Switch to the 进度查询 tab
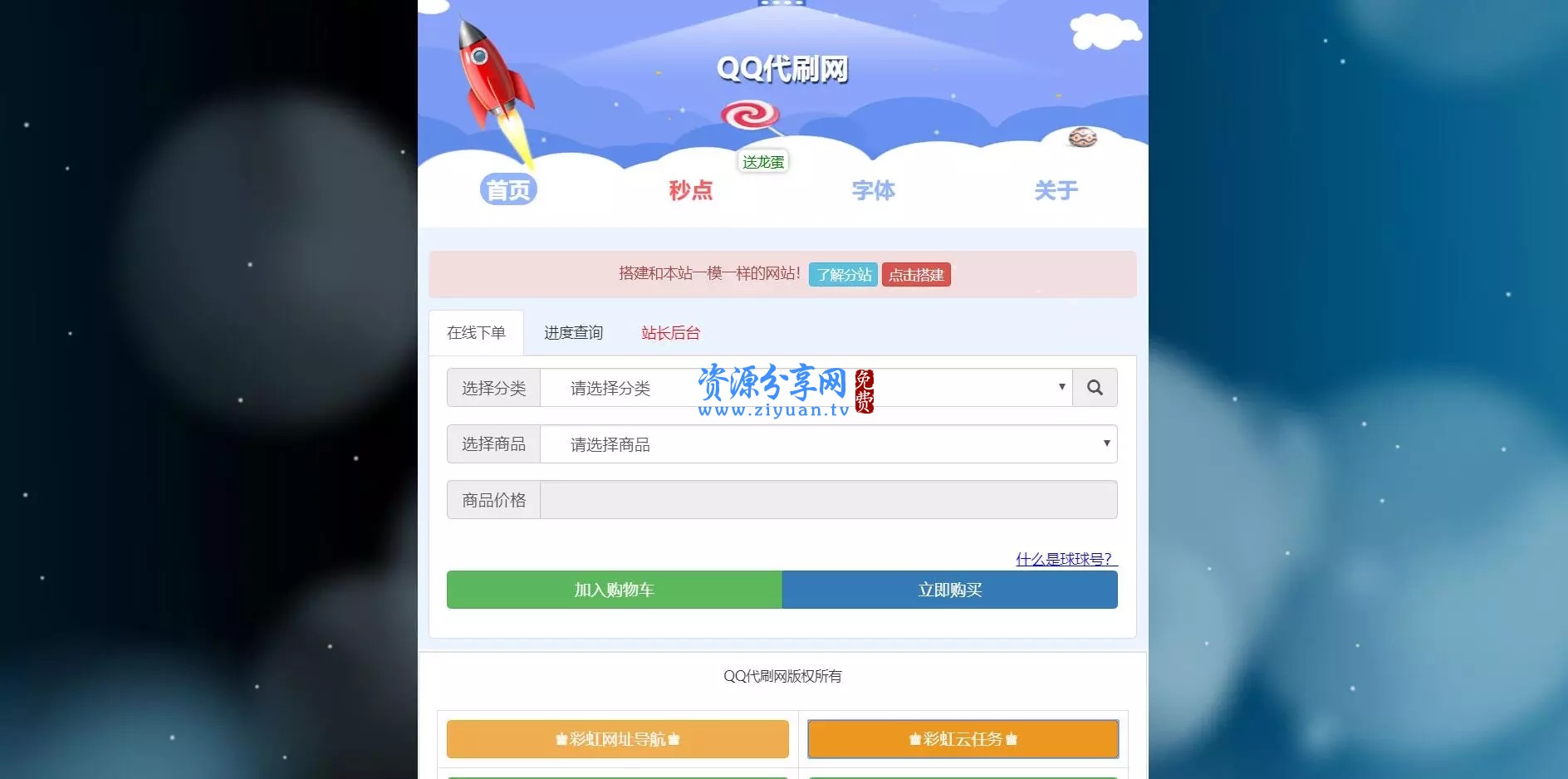Screen dimensions: 1568x779 573,333
